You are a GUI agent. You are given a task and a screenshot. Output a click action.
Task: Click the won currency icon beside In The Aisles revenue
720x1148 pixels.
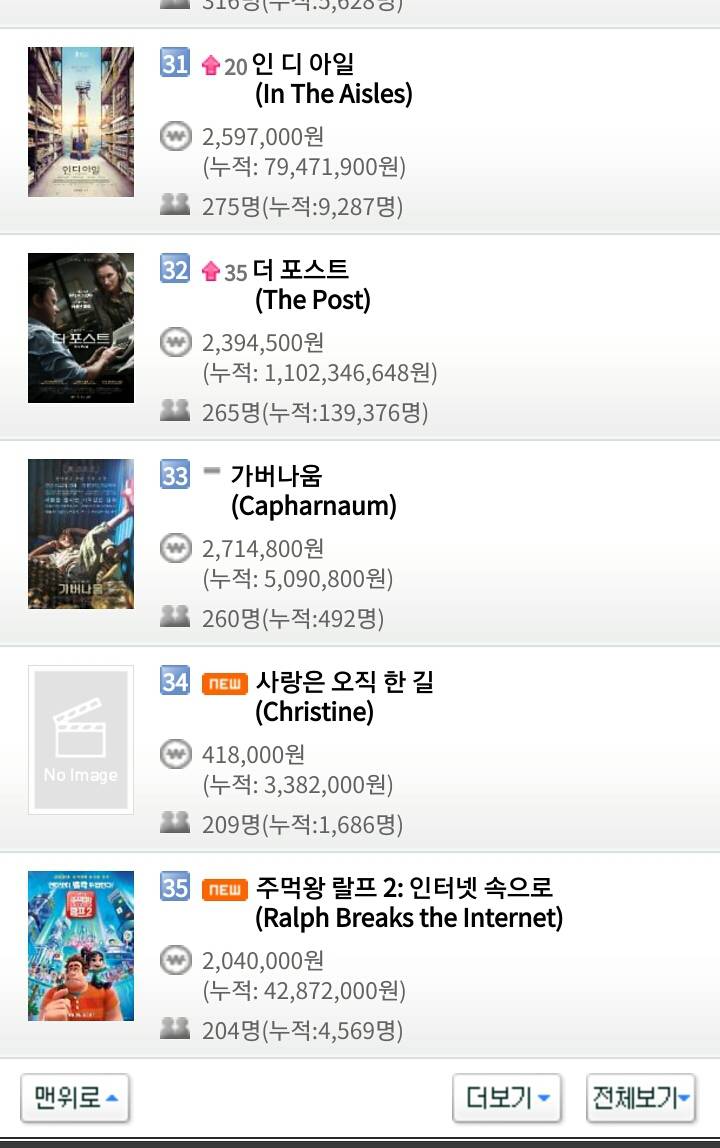pyautogui.click(x=174, y=137)
